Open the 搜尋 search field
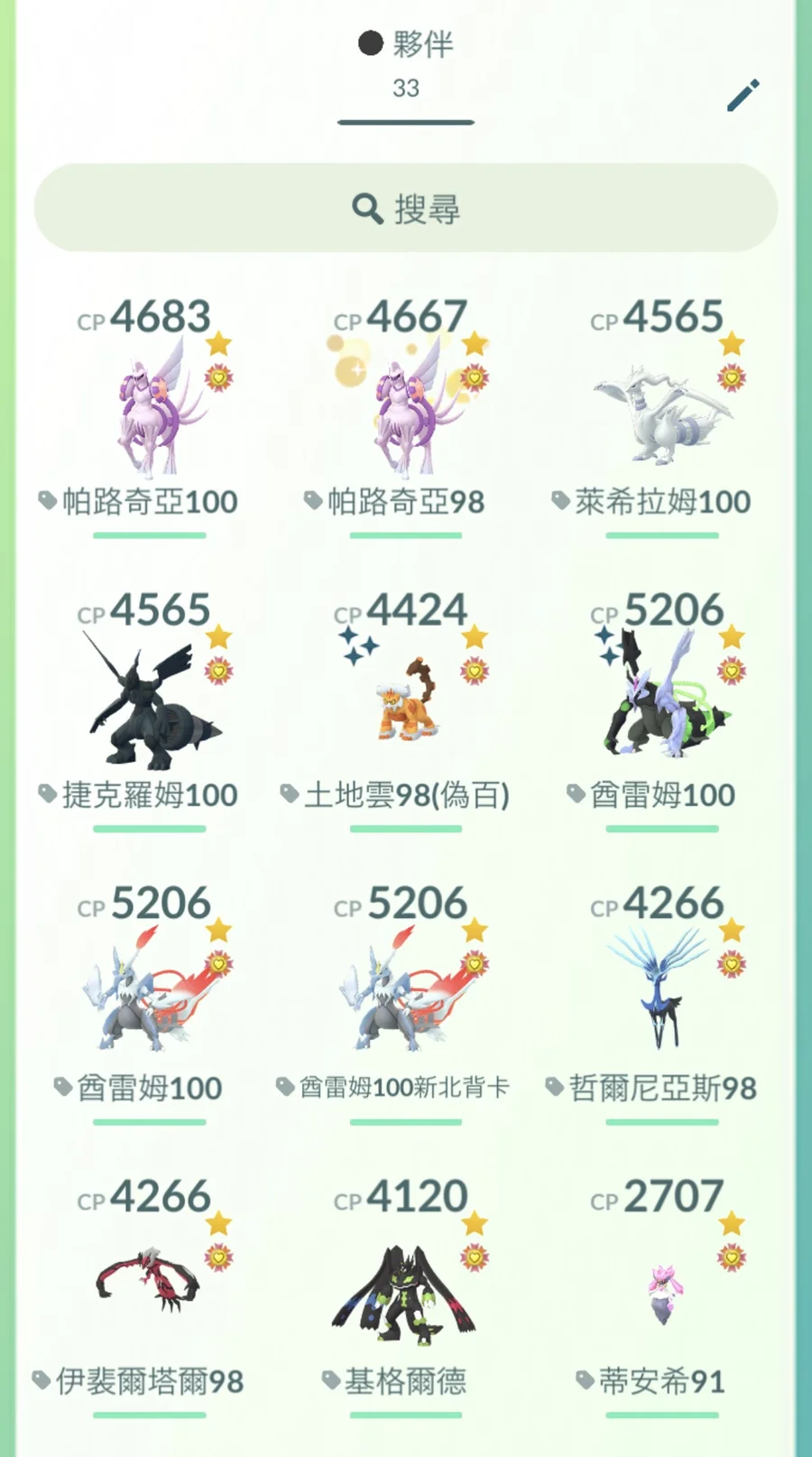The height and width of the screenshot is (1457, 812). (406, 208)
